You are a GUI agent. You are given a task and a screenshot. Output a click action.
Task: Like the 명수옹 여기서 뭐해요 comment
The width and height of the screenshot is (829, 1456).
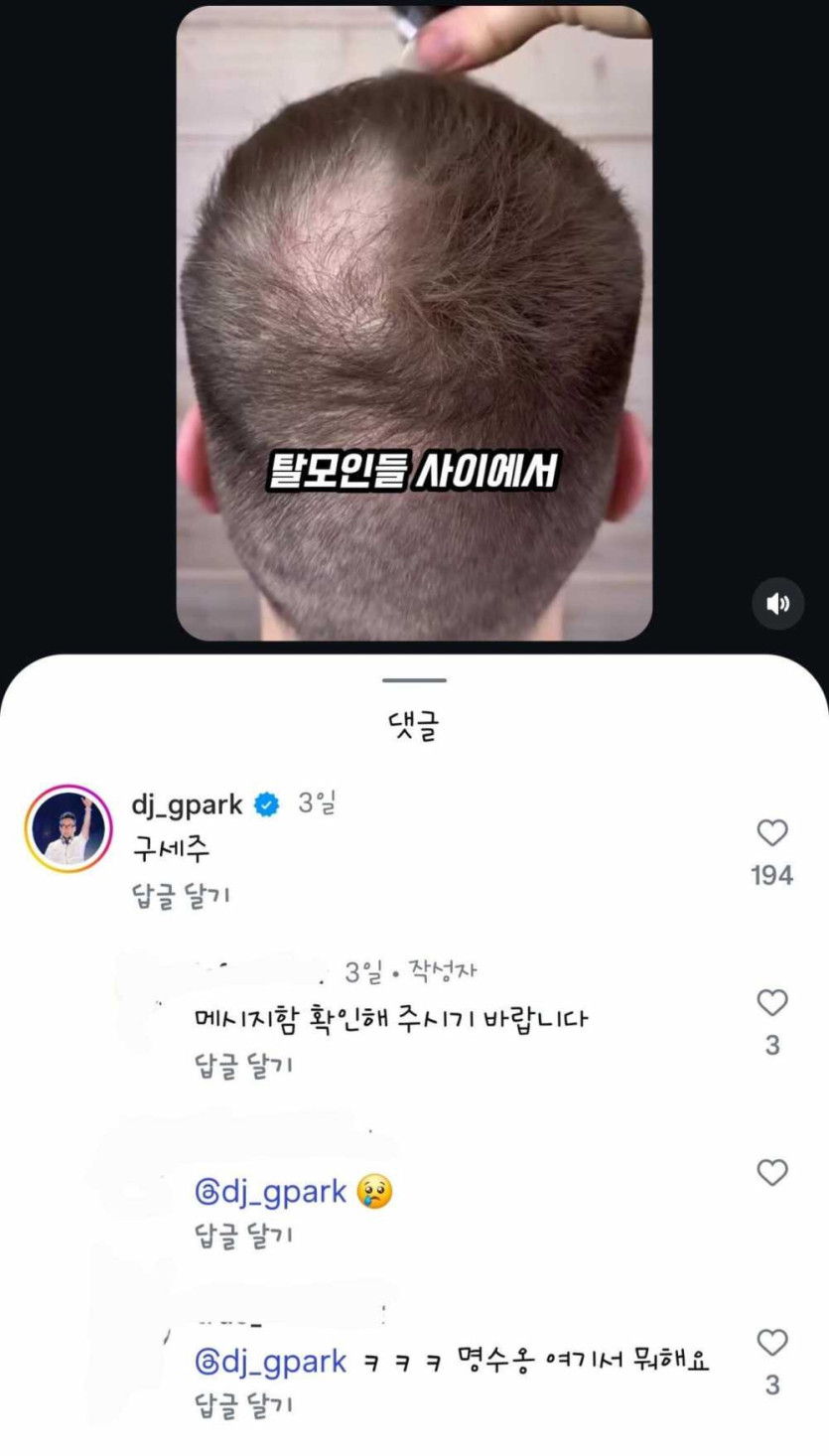pyautogui.click(x=771, y=1343)
